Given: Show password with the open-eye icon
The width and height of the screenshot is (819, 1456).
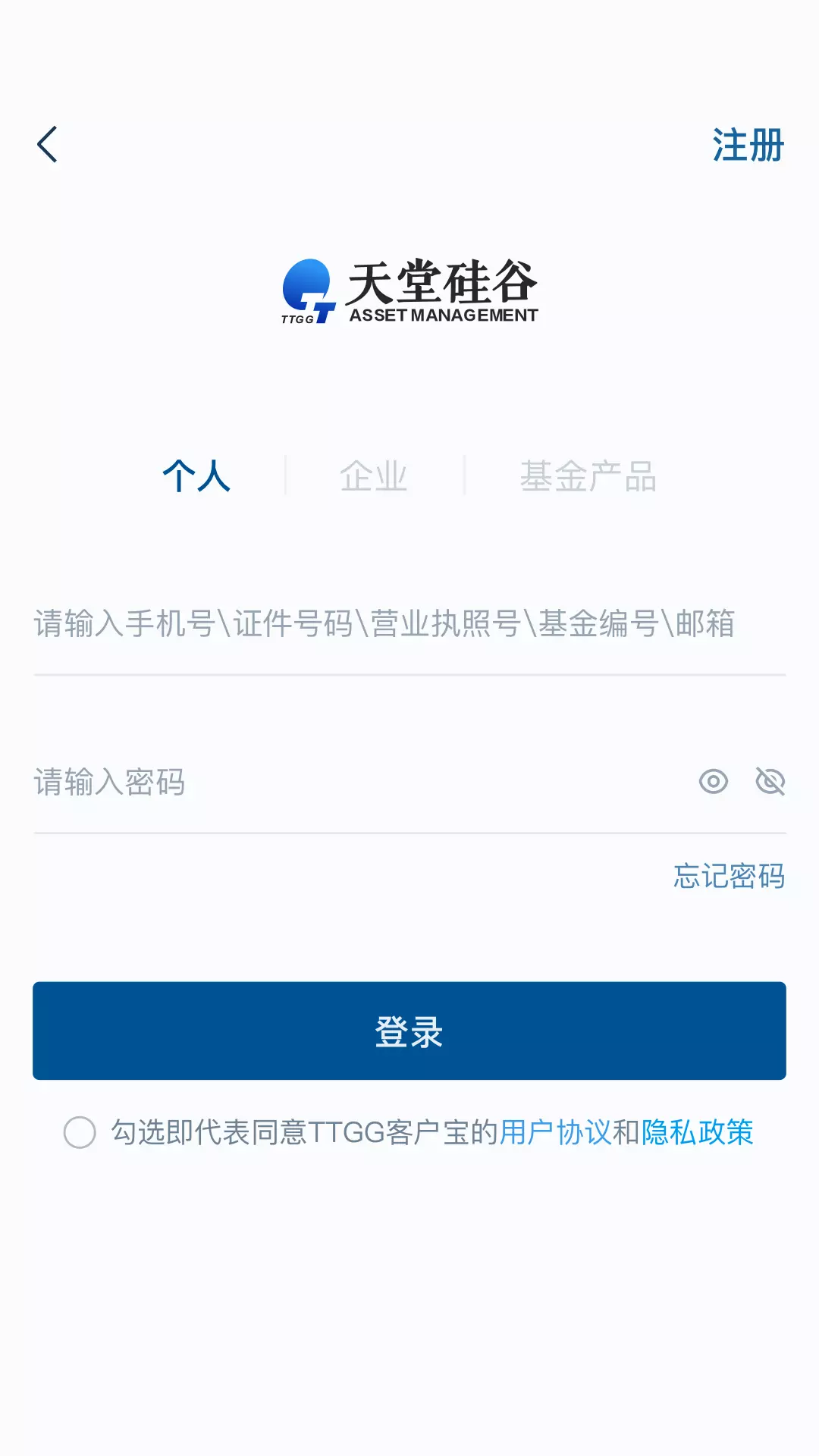Looking at the screenshot, I should (714, 781).
